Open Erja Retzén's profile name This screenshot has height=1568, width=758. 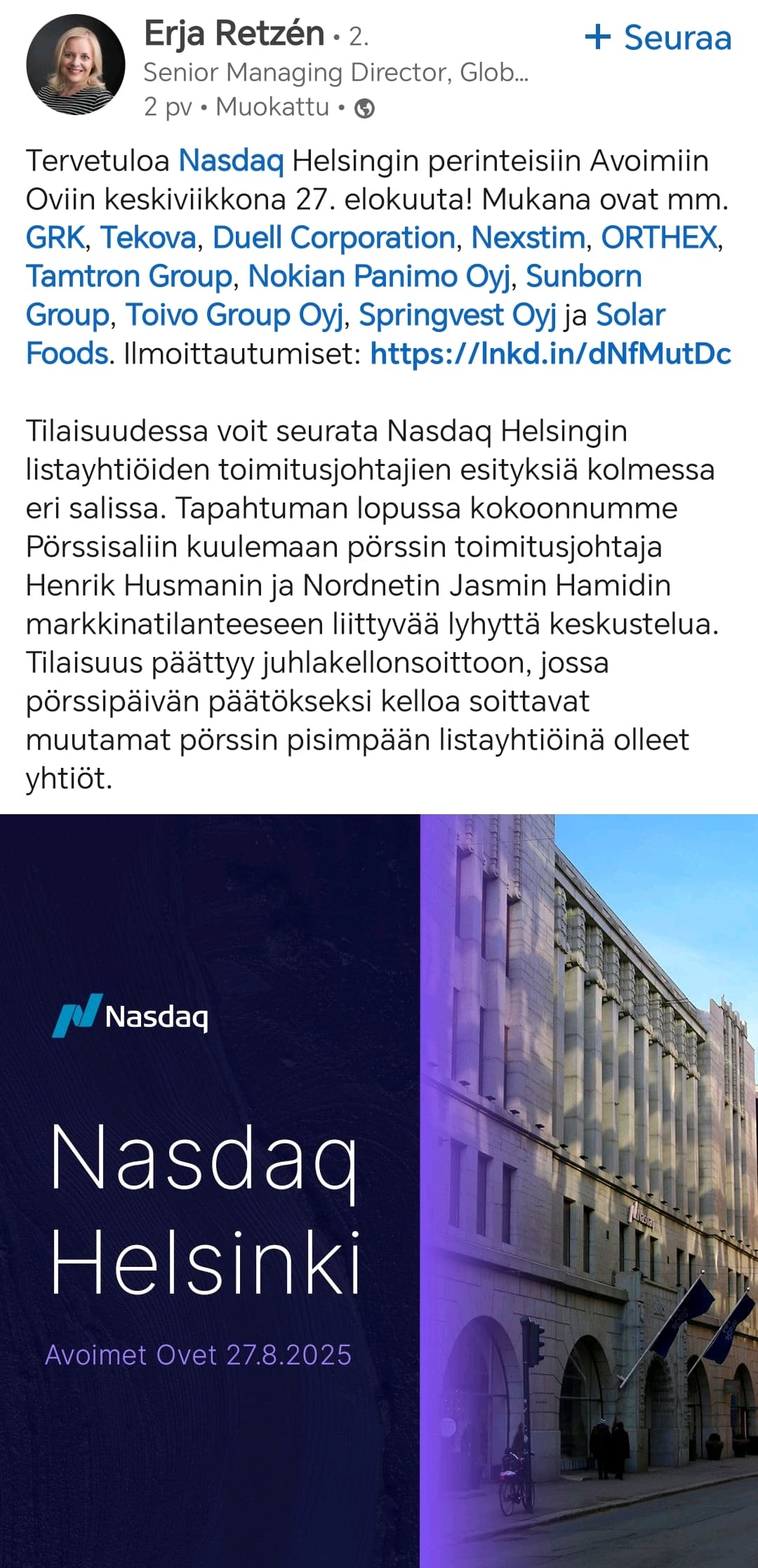pyautogui.click(x=234, y=34)
